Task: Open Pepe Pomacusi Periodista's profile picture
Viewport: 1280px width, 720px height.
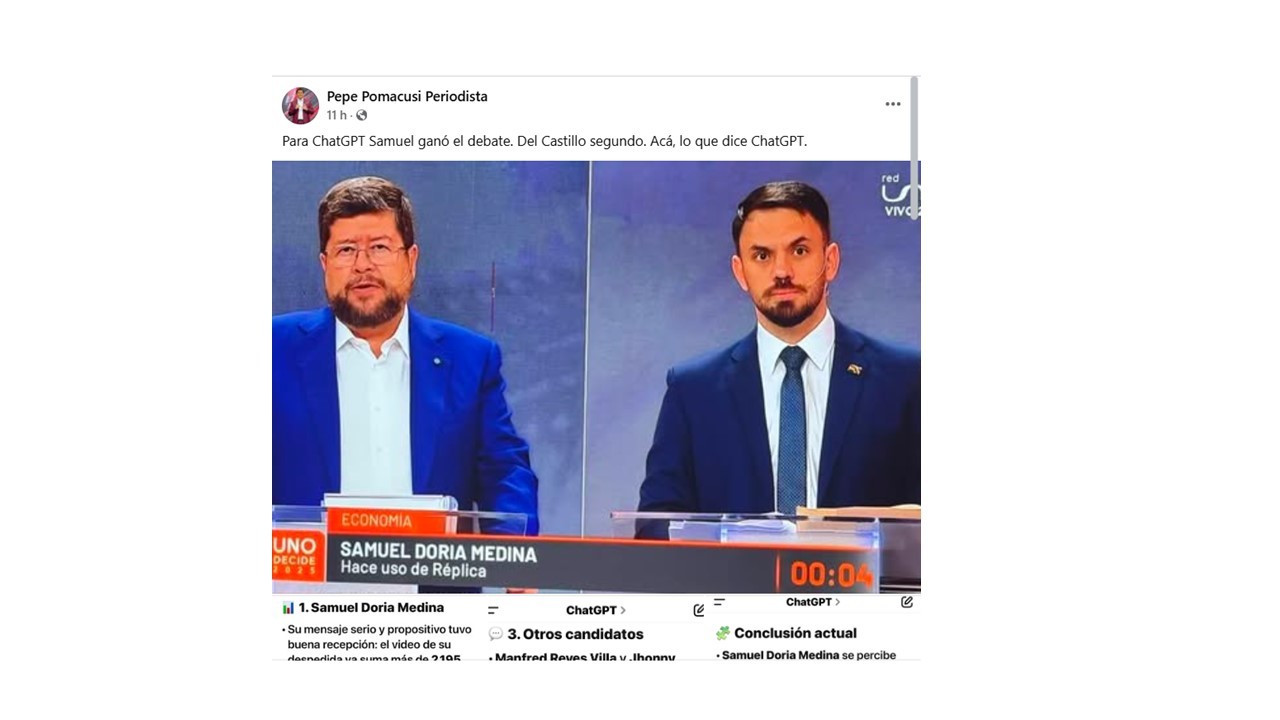Action: click(x=300, y=105)
